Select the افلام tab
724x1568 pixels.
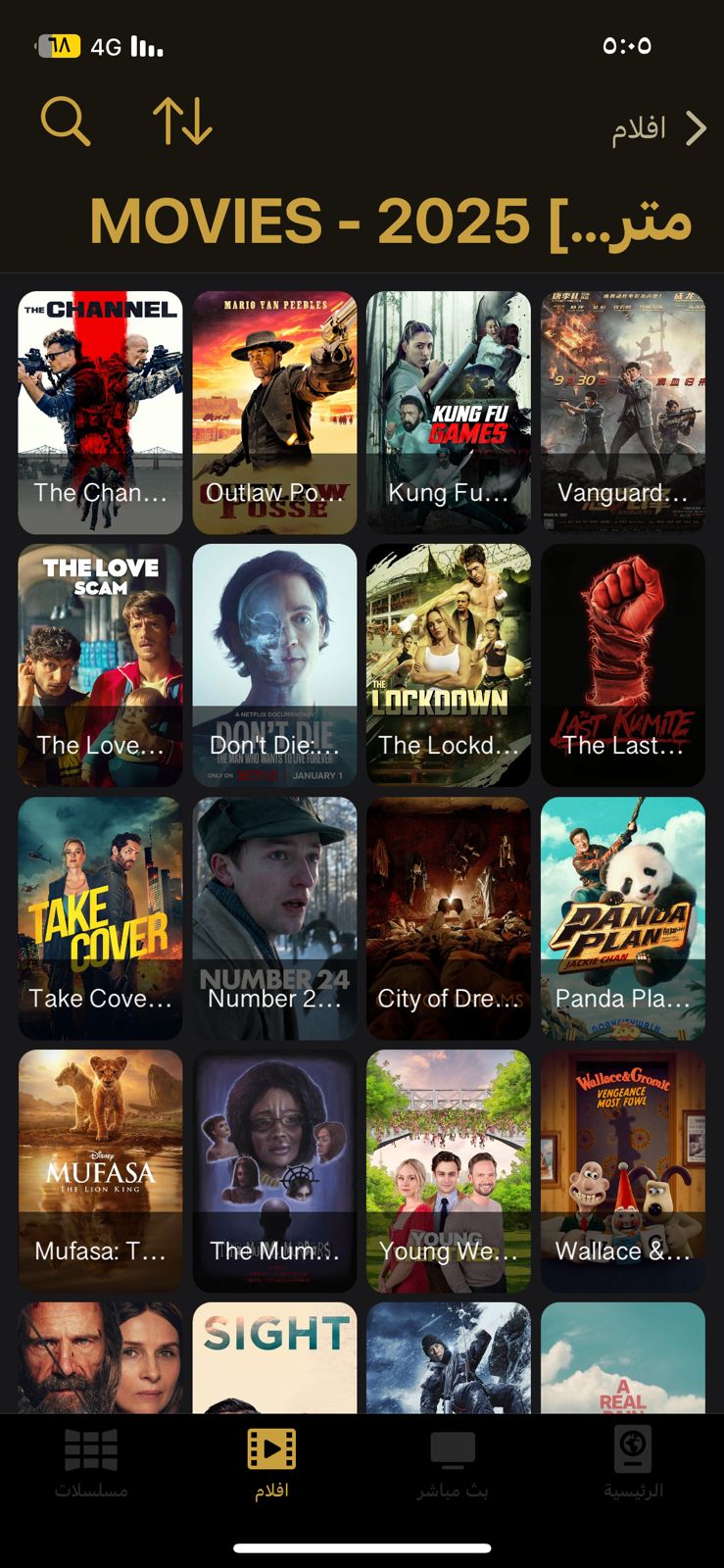pyautogui.click(x=271, y=1463)
